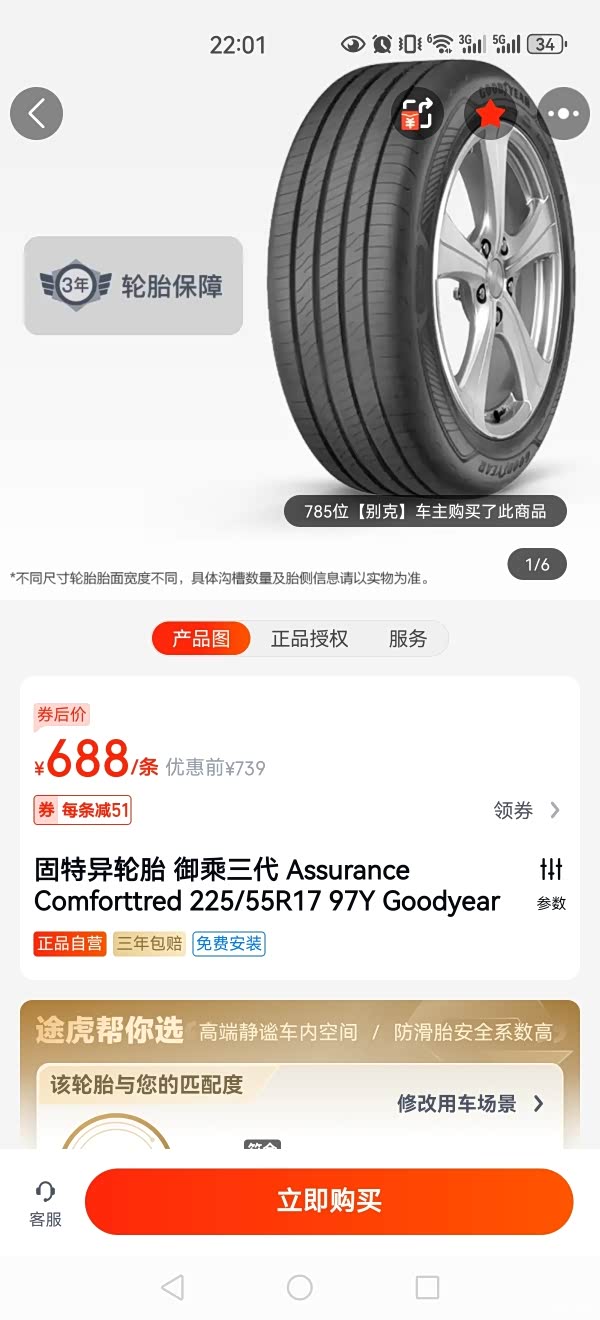
Task: Open the three-dot more menu
Action: [x=563, y=114]
